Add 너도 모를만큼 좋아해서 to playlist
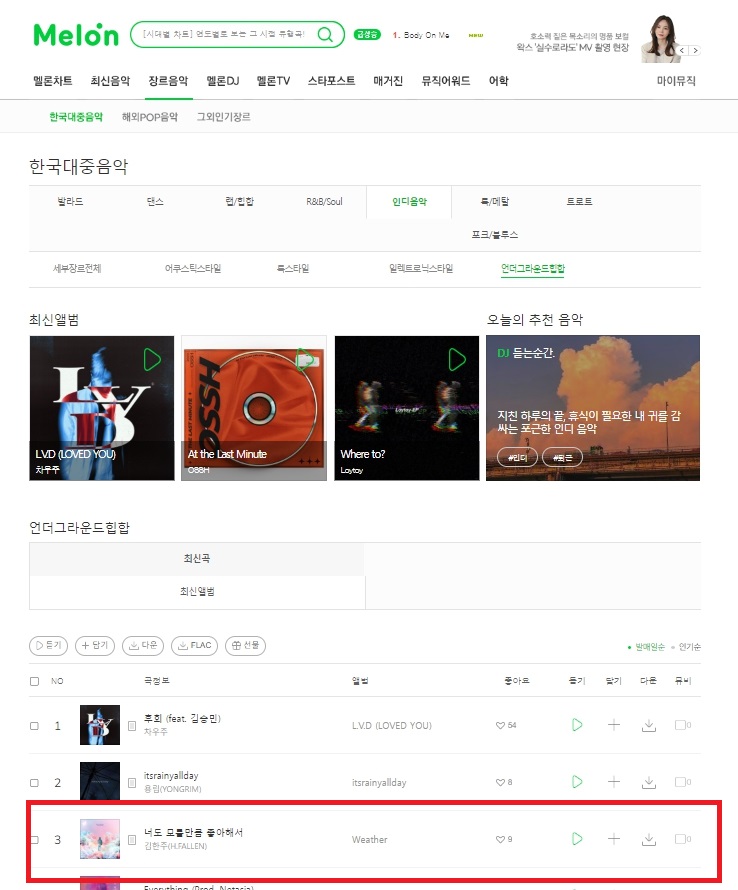Image resolution: width=738 pixels, height=890 pixels. (614, 839)
